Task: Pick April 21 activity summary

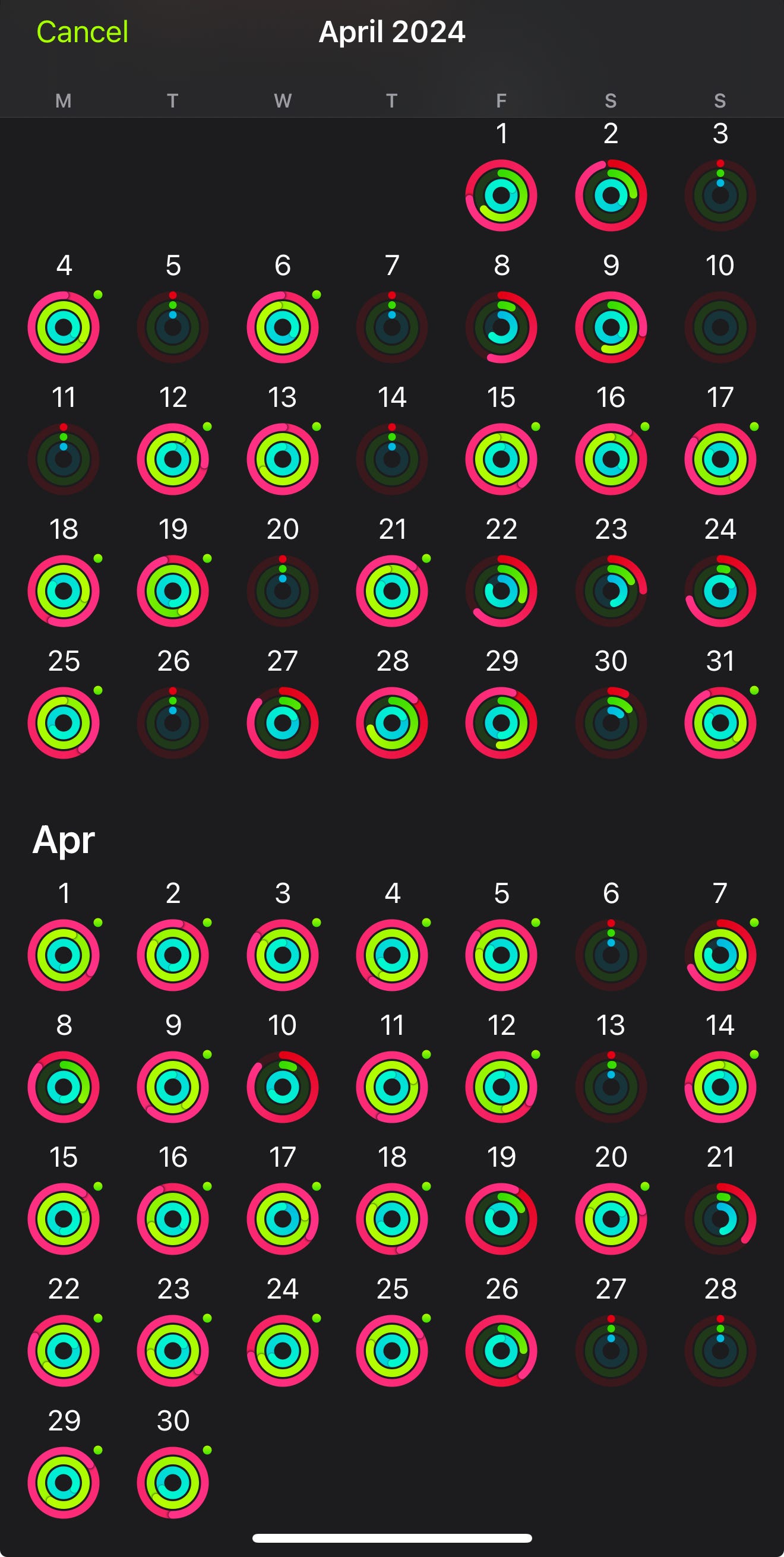Action: pyautogui.click(x=720, y=1218)
